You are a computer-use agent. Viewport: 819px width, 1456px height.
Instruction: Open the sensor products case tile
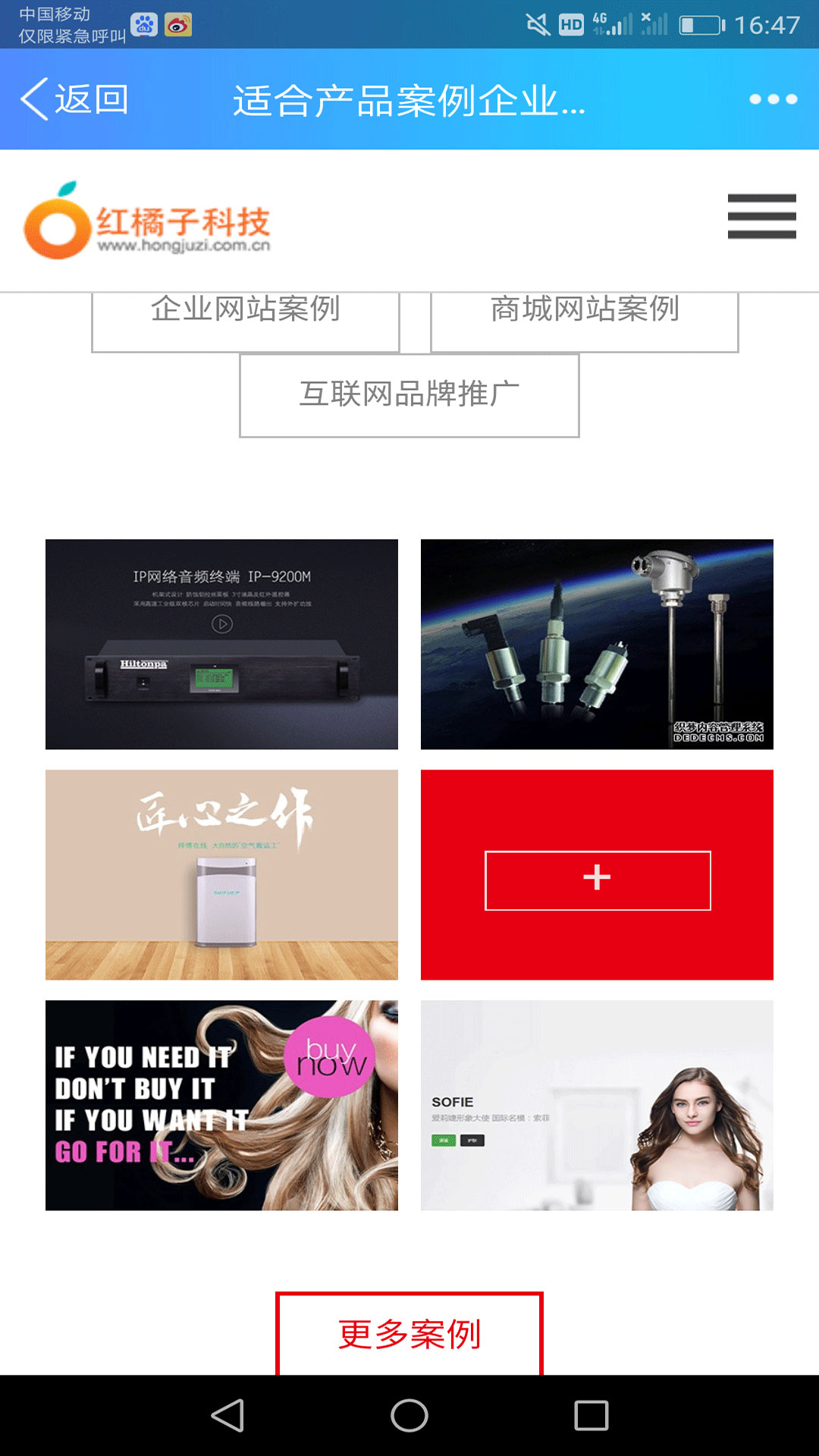[x=597, y=644]
